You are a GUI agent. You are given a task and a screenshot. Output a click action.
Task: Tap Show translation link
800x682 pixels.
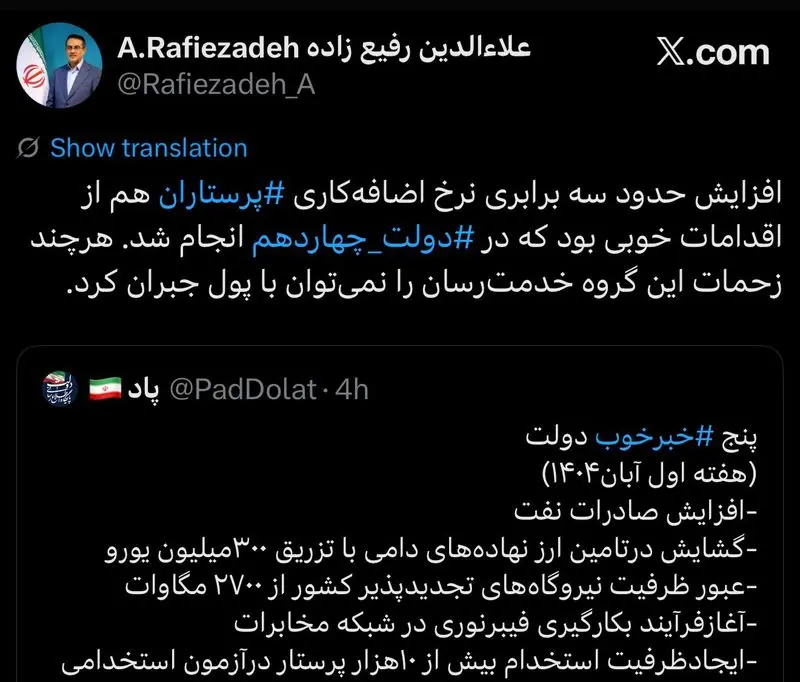point(148,148)
